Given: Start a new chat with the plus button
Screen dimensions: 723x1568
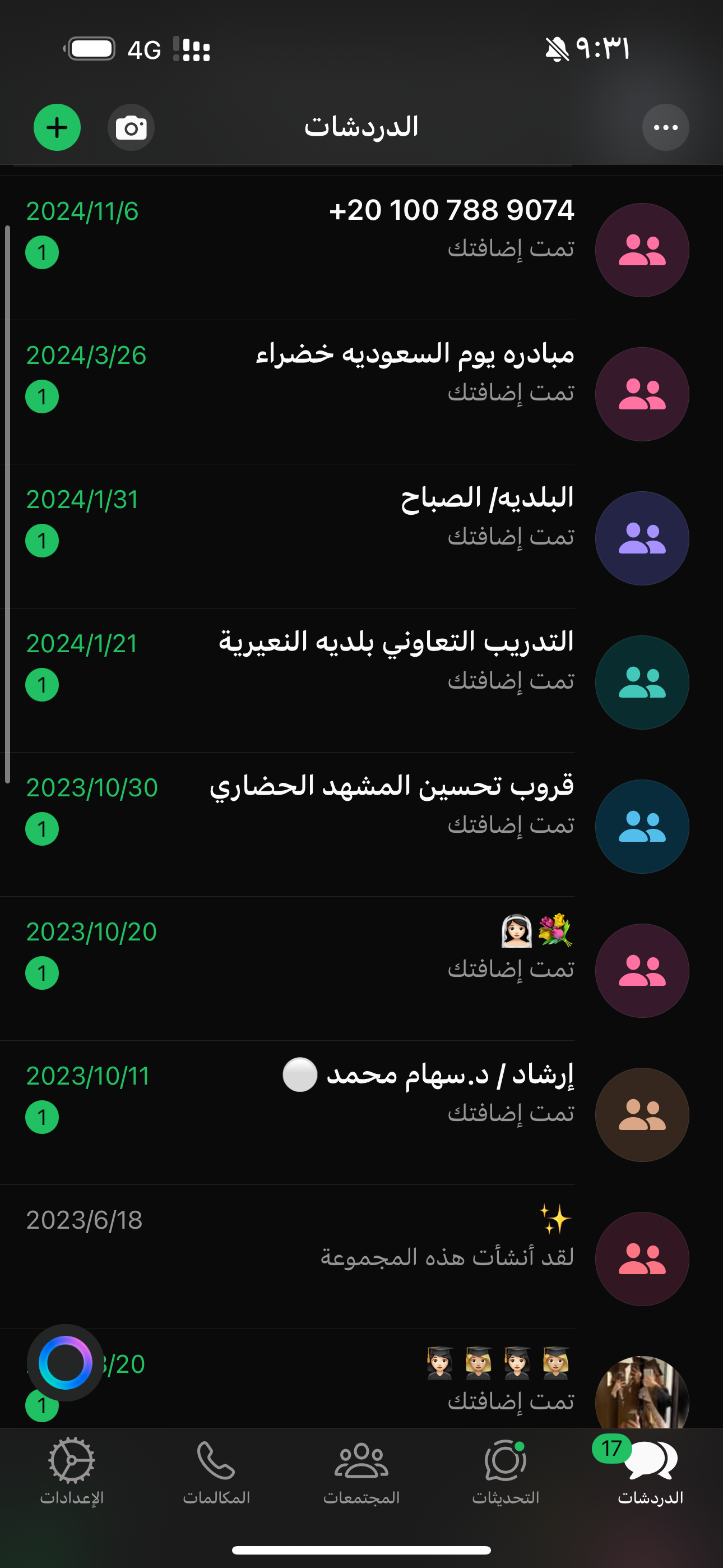Looking at the screenshot, I should 57,128.
